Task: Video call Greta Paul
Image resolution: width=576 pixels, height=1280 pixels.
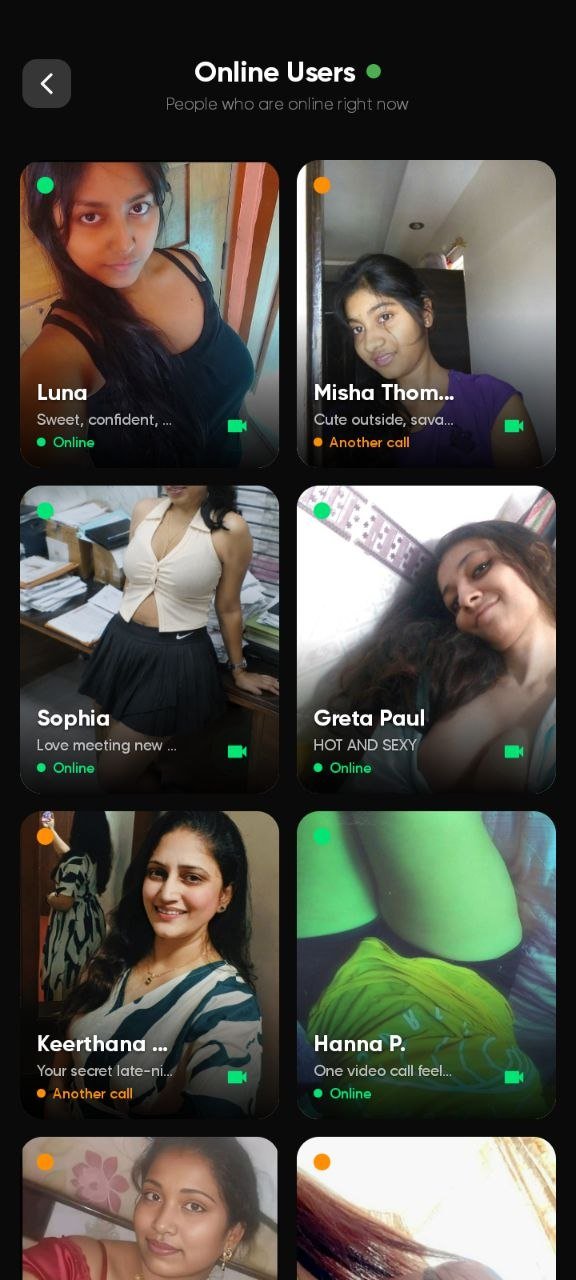Action: coord(514,751)
